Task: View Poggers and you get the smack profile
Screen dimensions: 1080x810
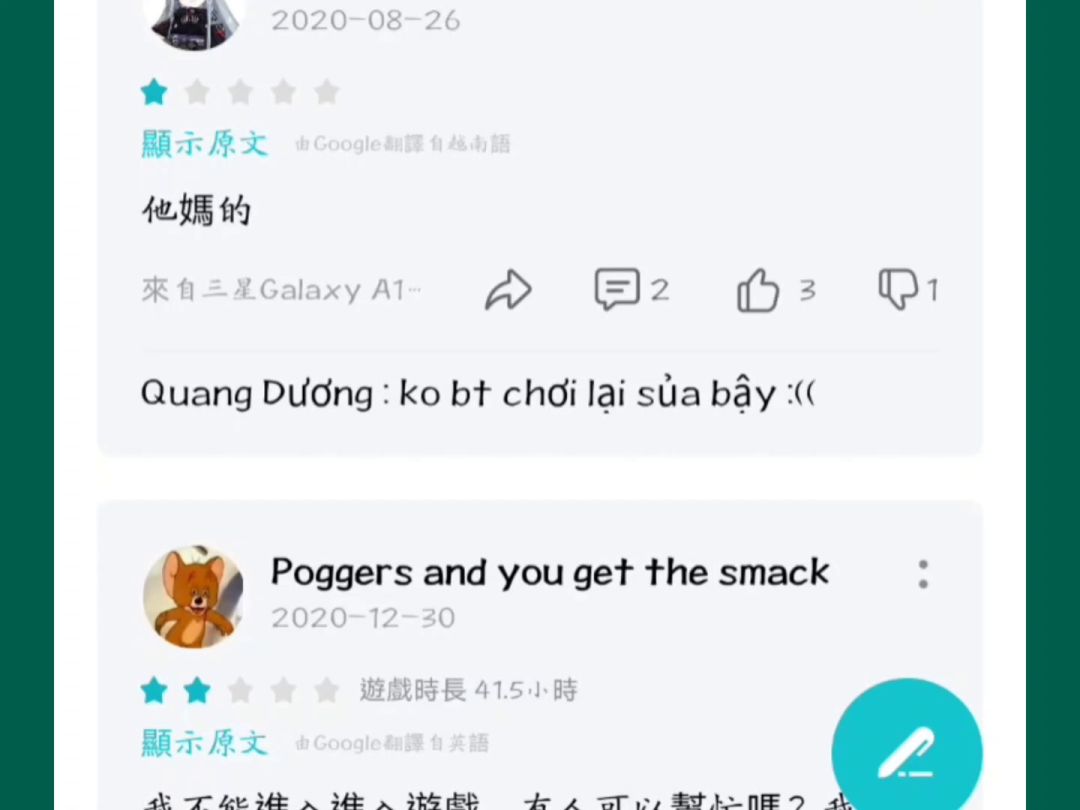Action: pos(193,596)
